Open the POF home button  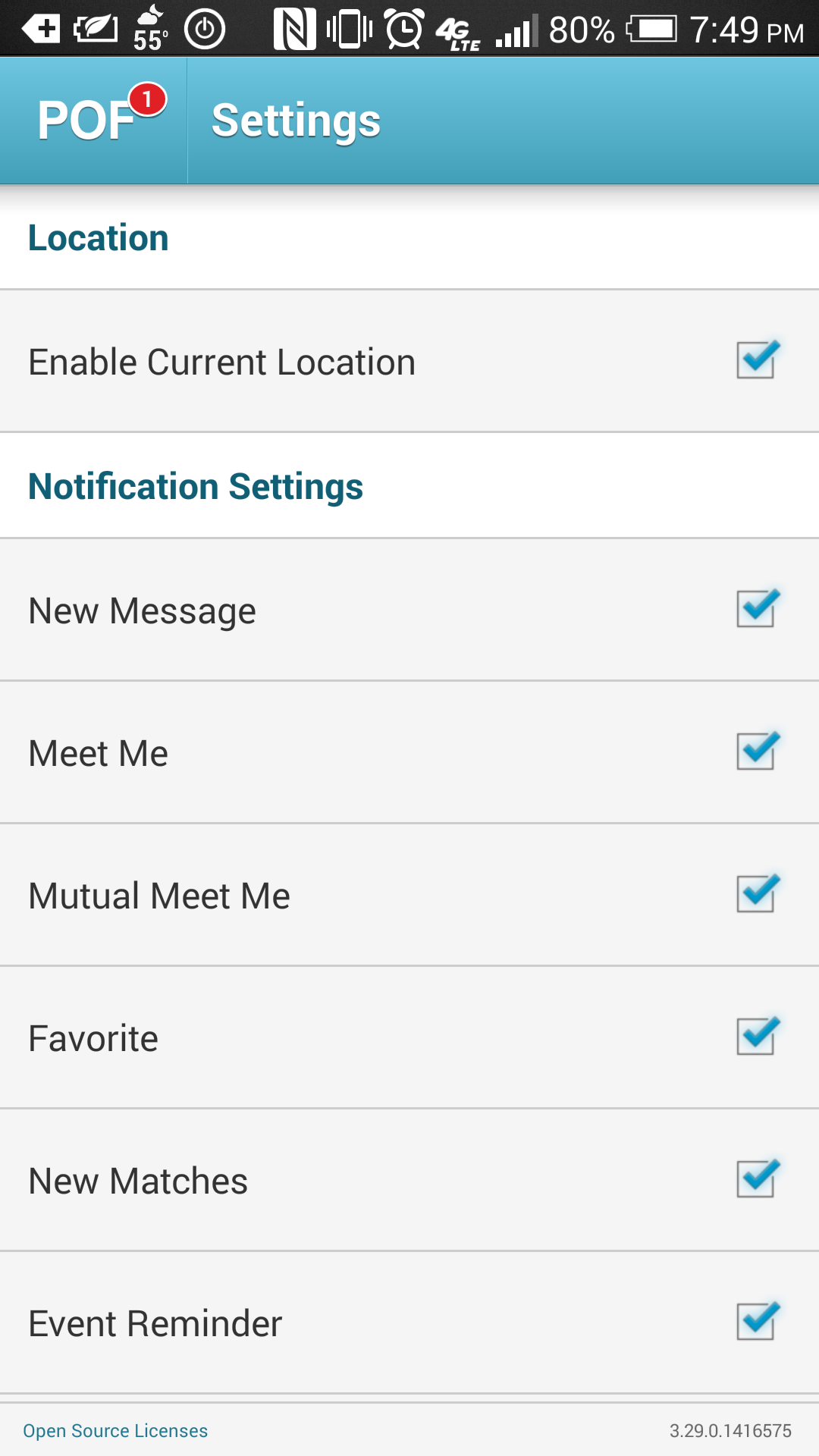click(x=93, y=121)
